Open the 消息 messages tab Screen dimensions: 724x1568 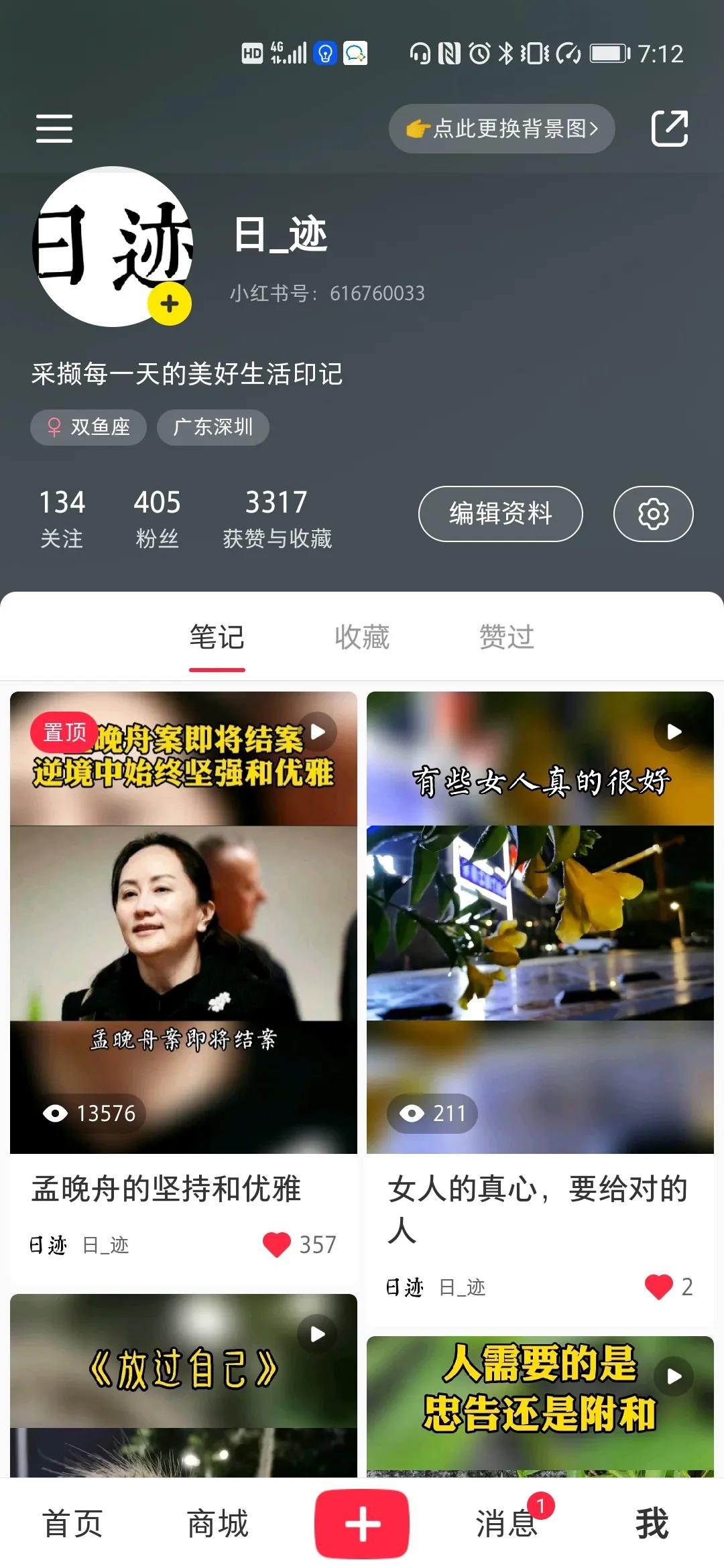tap(507, 1524)
